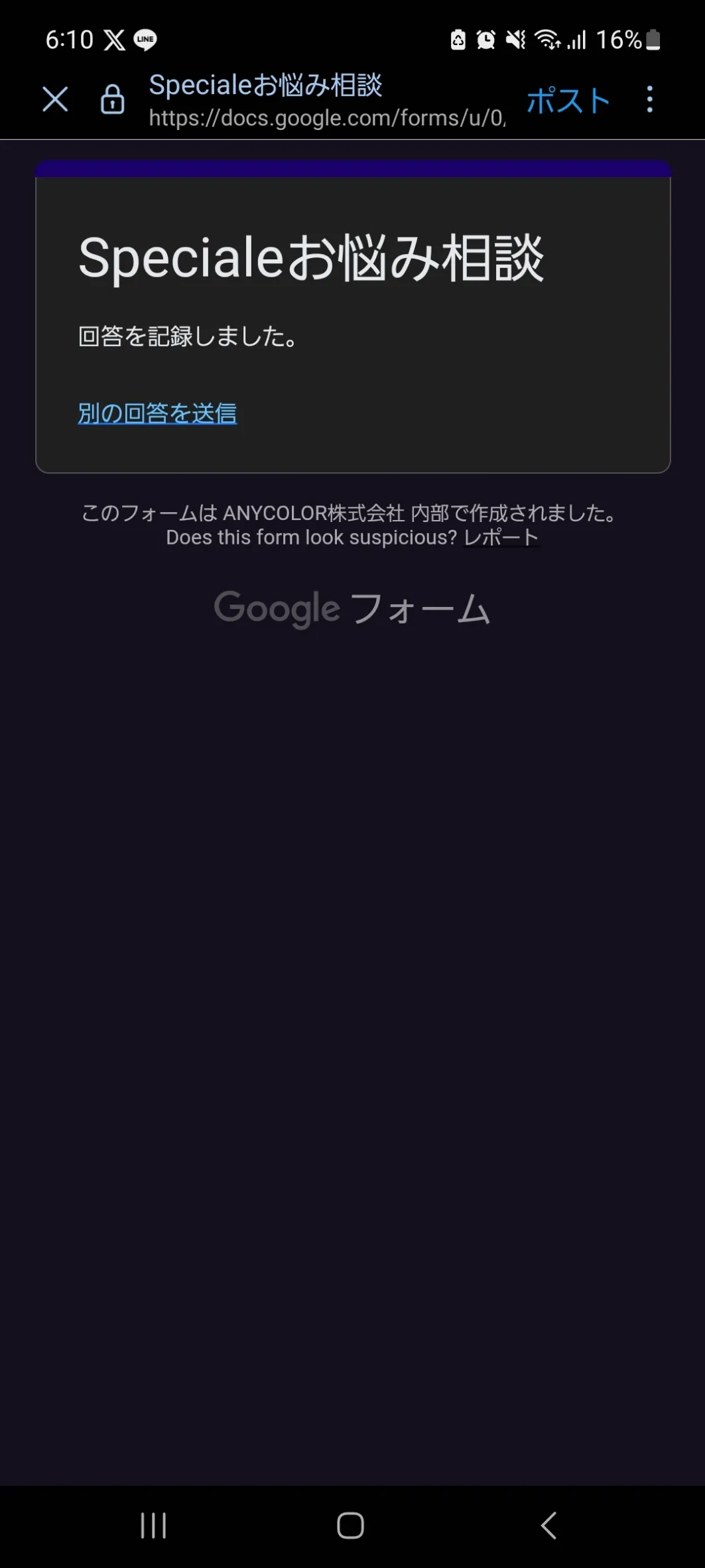Viewport: 705px width, 1568px height.
Task: Report this form via レポート link
Action: (x=501, y=537)
